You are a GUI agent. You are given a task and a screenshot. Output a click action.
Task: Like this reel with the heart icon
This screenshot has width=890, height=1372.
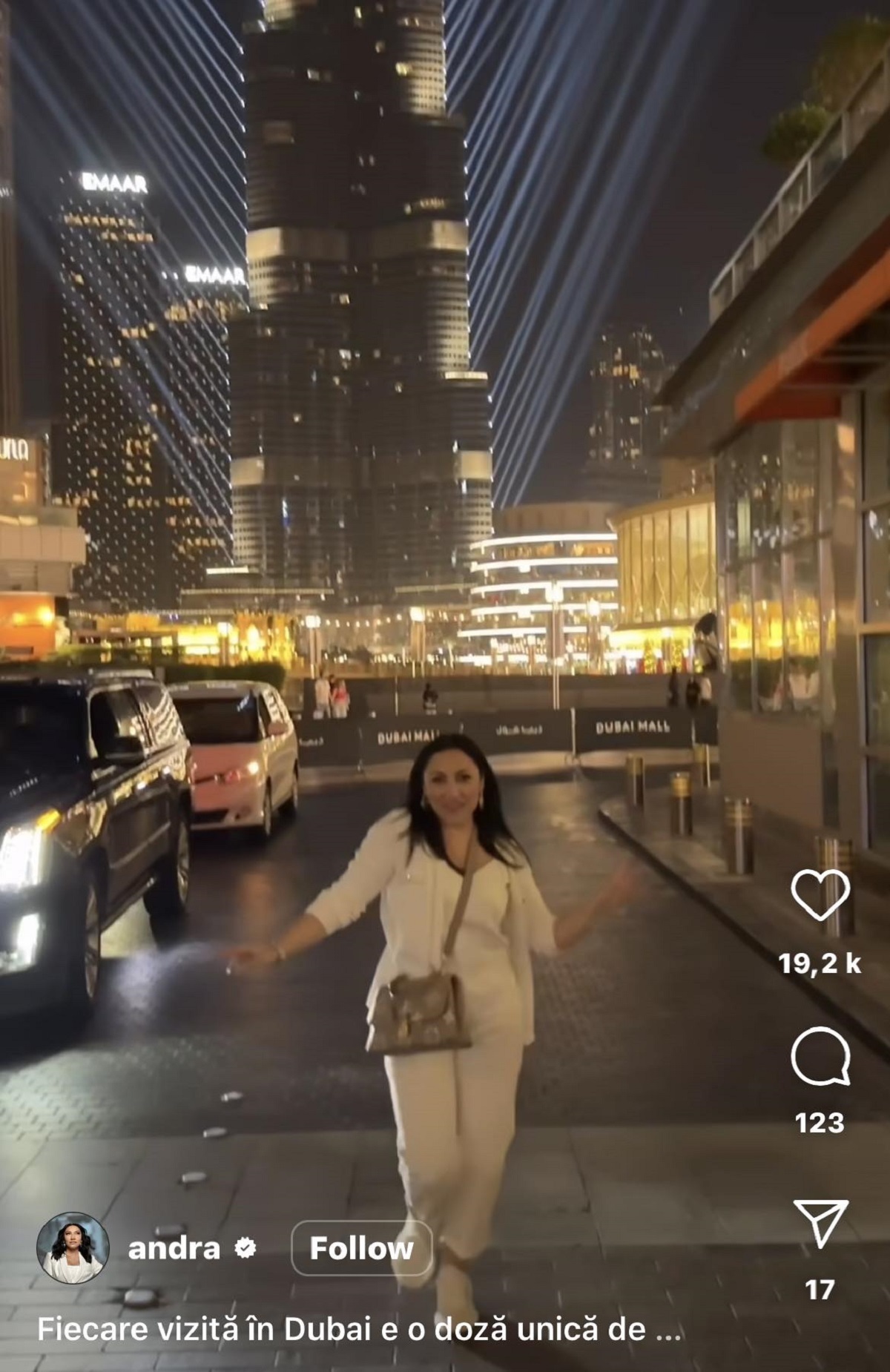click(820, 895)
